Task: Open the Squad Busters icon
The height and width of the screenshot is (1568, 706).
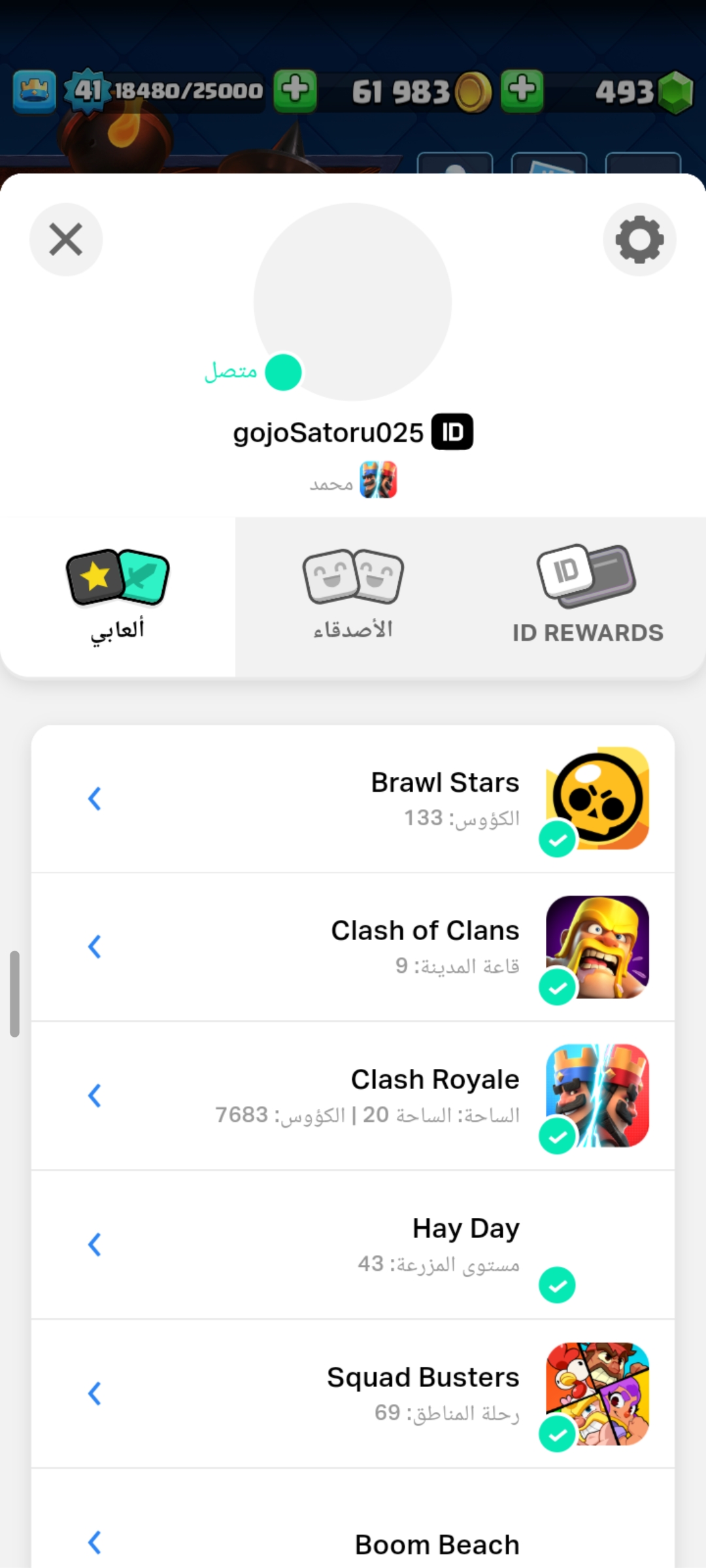Action: click(596, 1393)
